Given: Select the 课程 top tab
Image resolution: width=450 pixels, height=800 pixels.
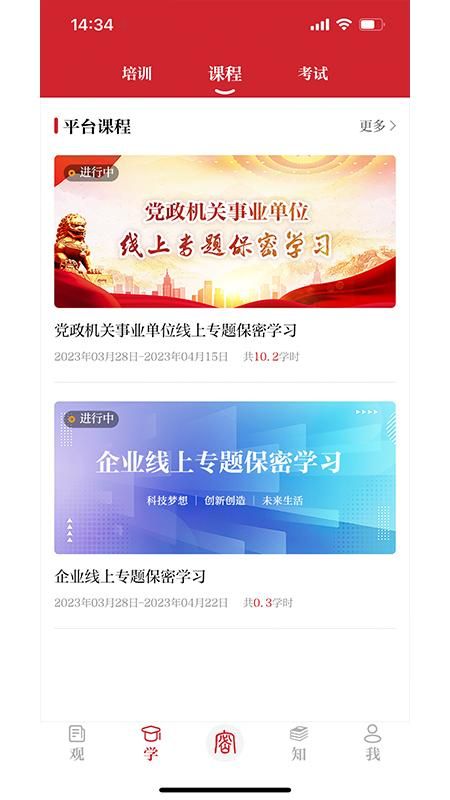Looking at the screenshot, I should click(x=225, y=73).
